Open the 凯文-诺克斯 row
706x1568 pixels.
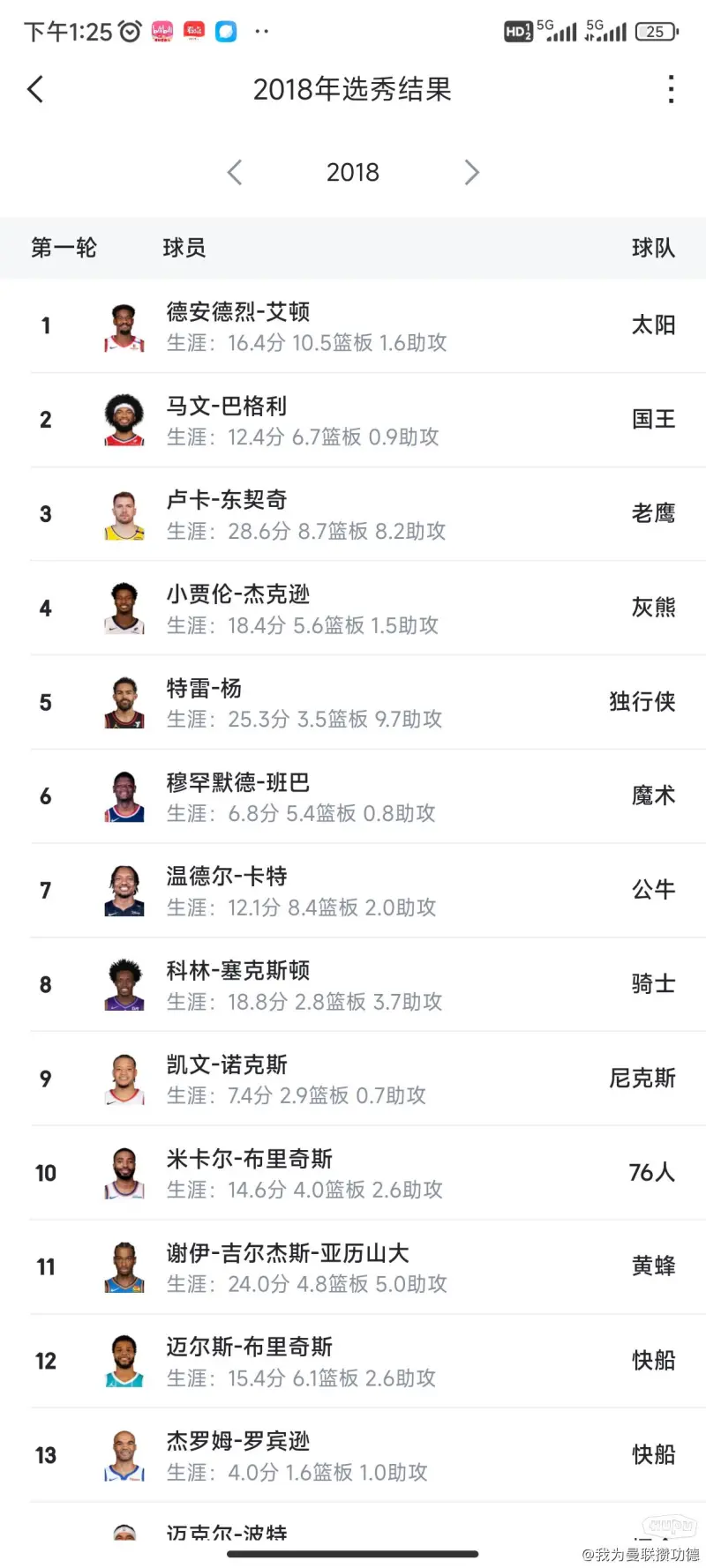(353, 1079)
